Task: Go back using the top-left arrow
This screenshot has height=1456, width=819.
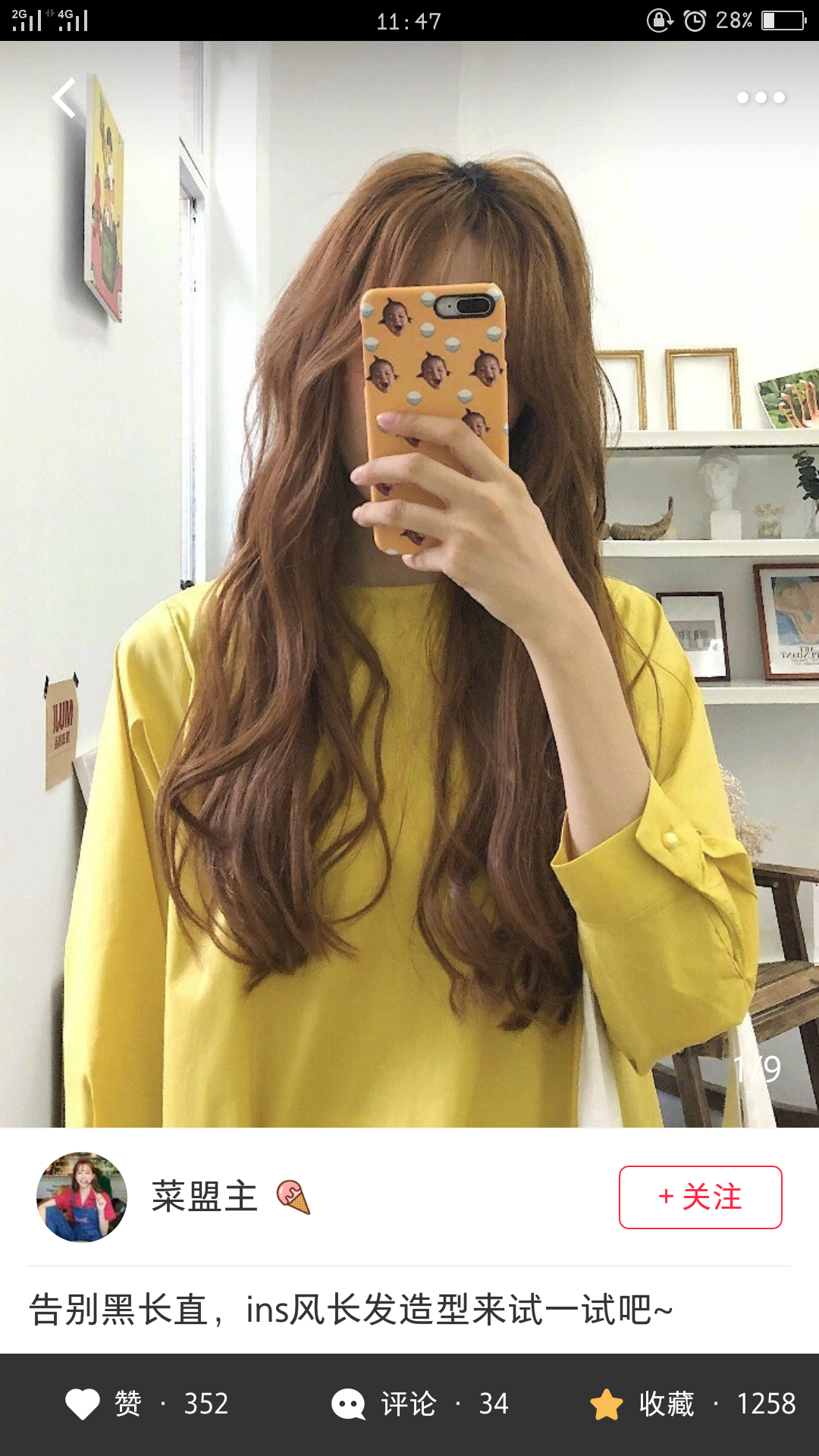Action: click(x=64, y=99)
